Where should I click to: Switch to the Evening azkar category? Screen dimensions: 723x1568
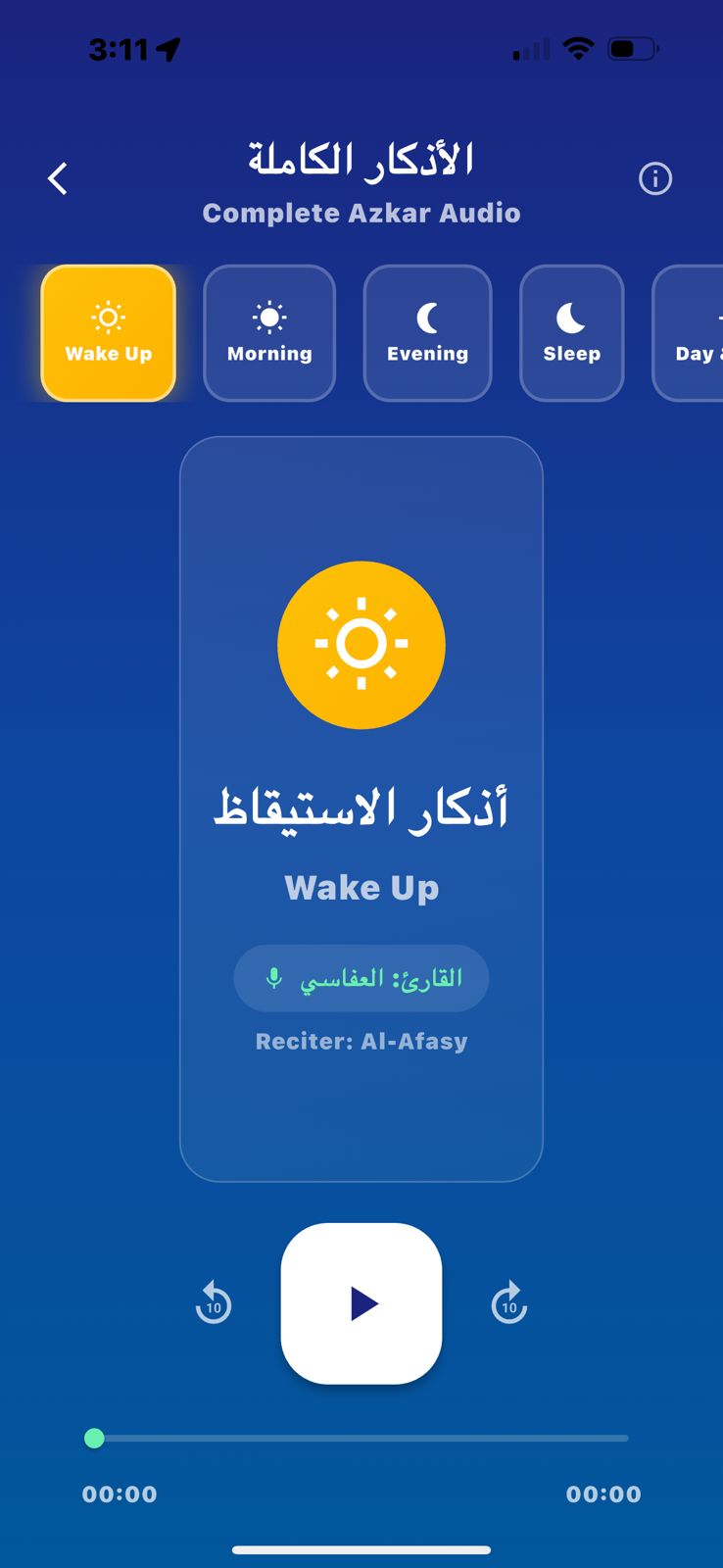click(427, 333)
